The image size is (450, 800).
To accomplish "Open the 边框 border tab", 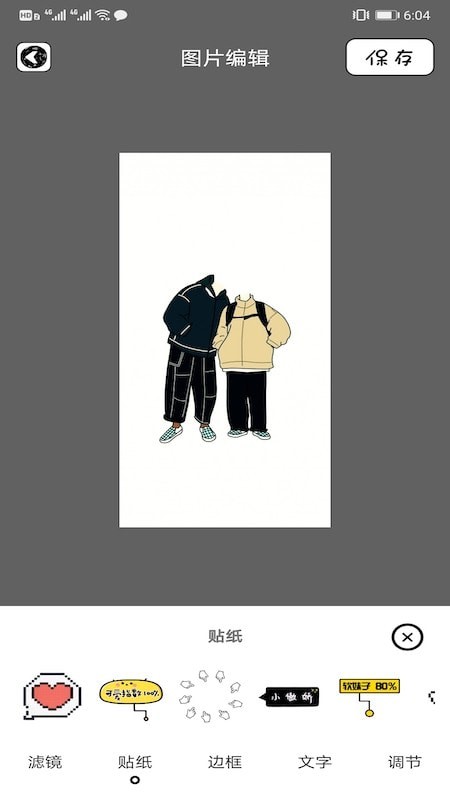I will (x=224, y=762).
